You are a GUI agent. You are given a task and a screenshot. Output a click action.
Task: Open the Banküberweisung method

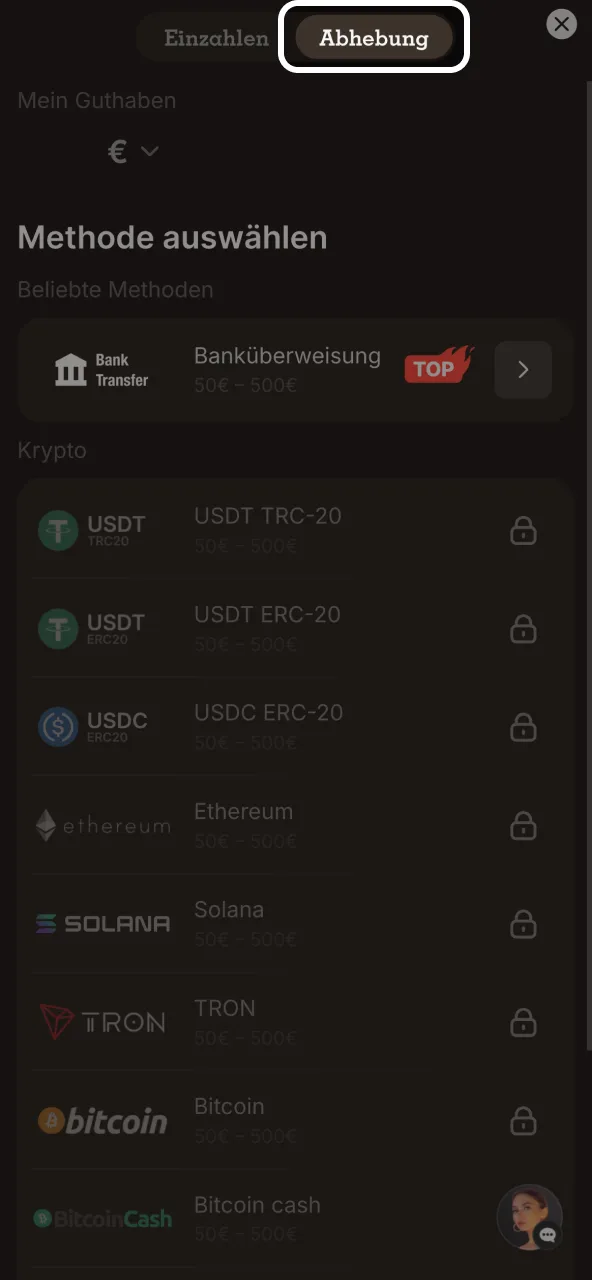tap(296, 370)
